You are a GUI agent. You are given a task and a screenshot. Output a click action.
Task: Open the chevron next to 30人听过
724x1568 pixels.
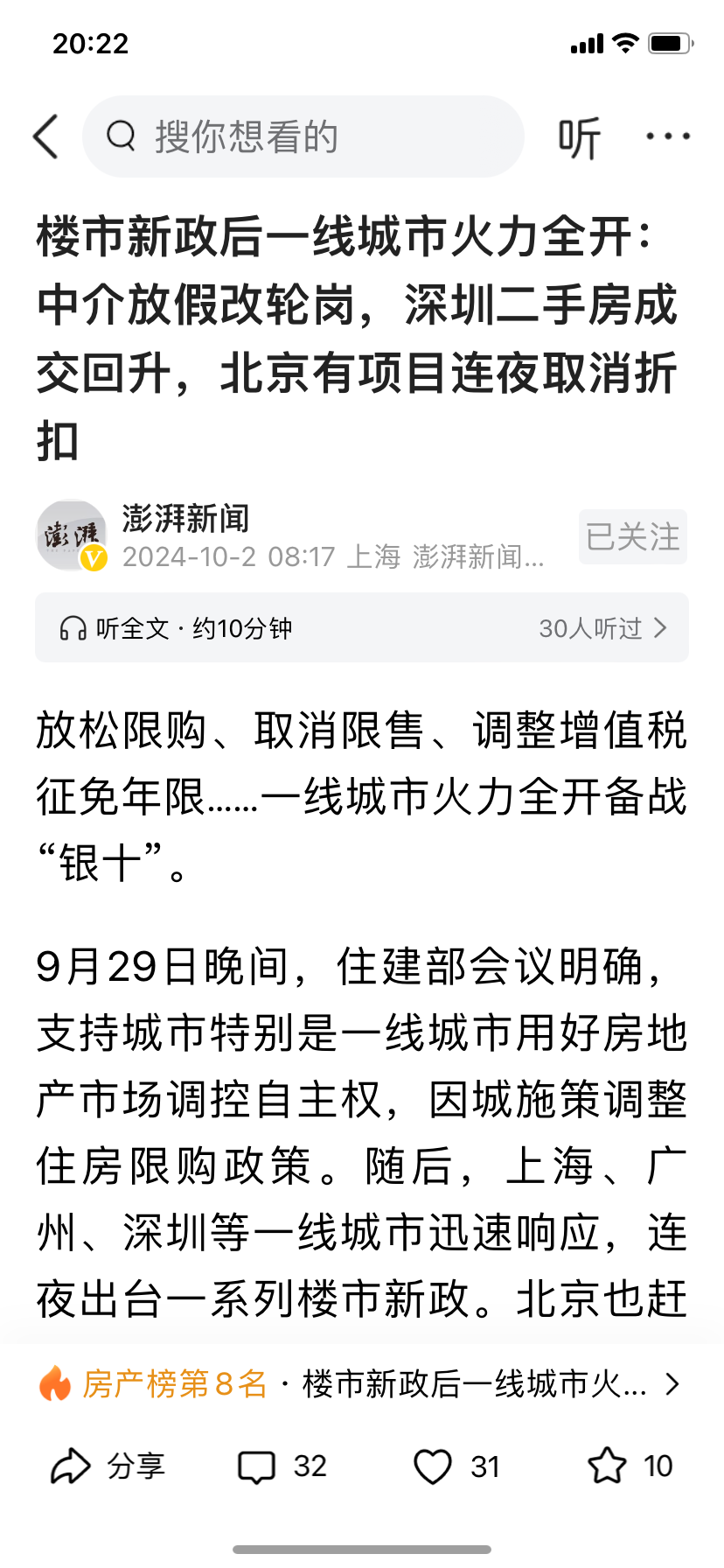(x=663, y=627)
